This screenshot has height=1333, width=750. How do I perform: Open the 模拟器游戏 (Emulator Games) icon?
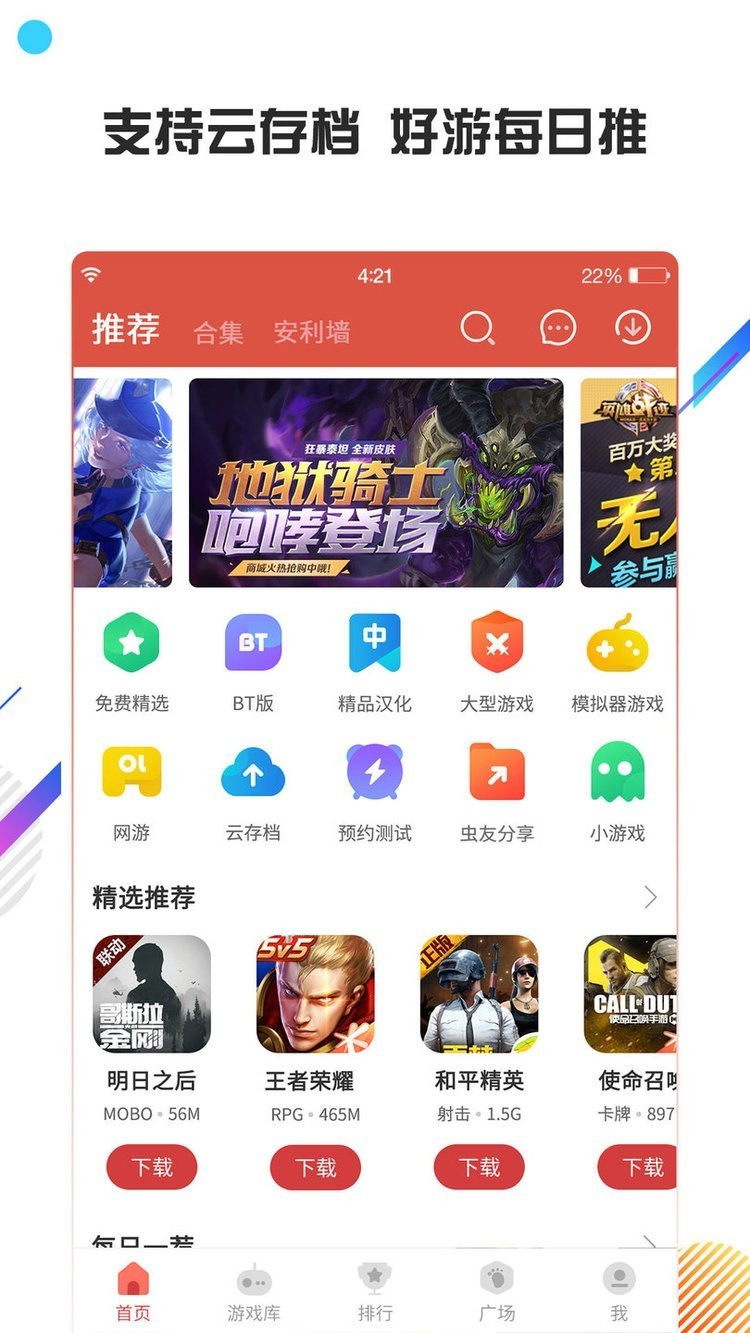617,645
